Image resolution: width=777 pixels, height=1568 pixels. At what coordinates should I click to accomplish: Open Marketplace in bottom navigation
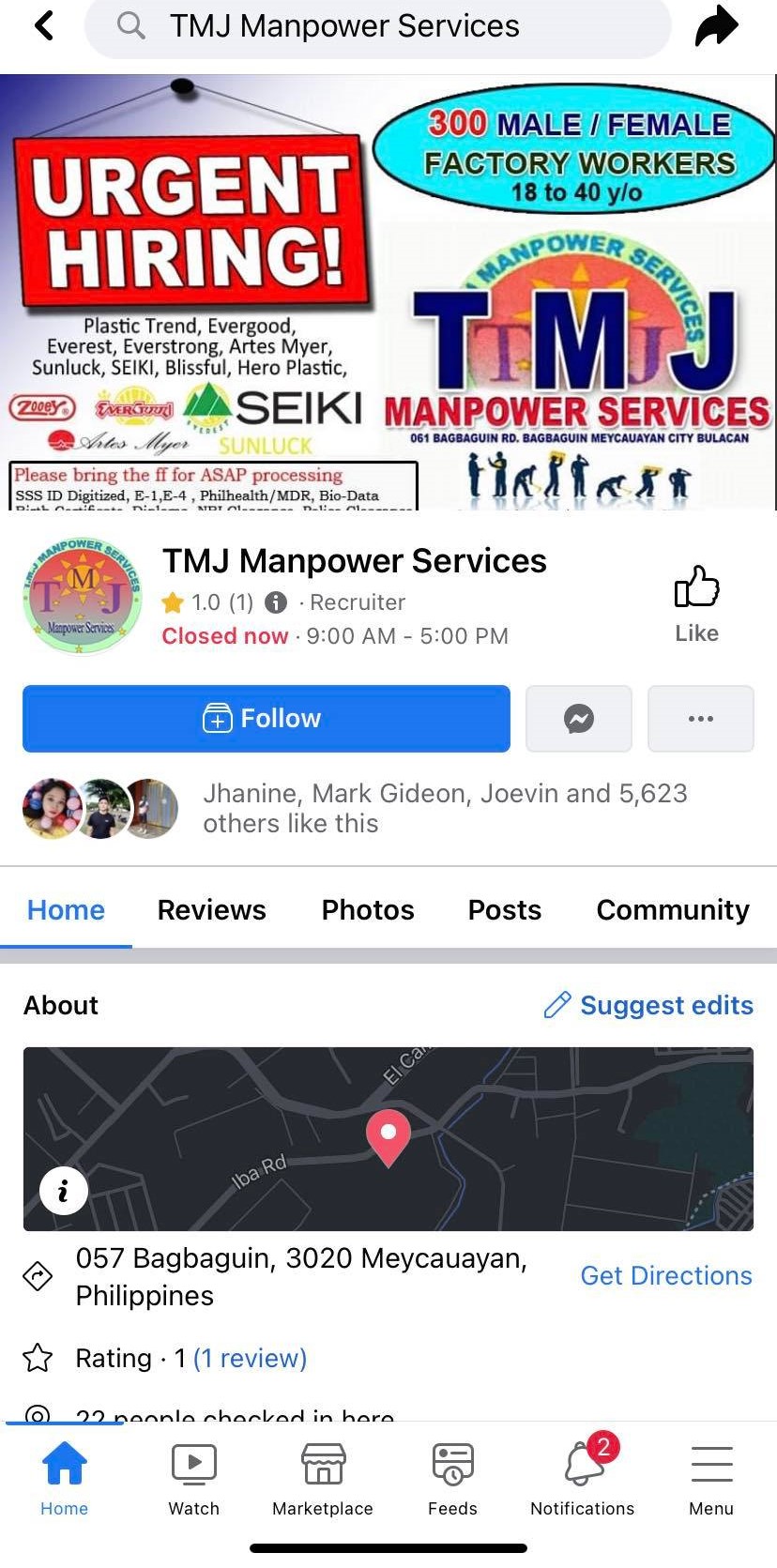pyautogui.click(x=323, y=1480)
